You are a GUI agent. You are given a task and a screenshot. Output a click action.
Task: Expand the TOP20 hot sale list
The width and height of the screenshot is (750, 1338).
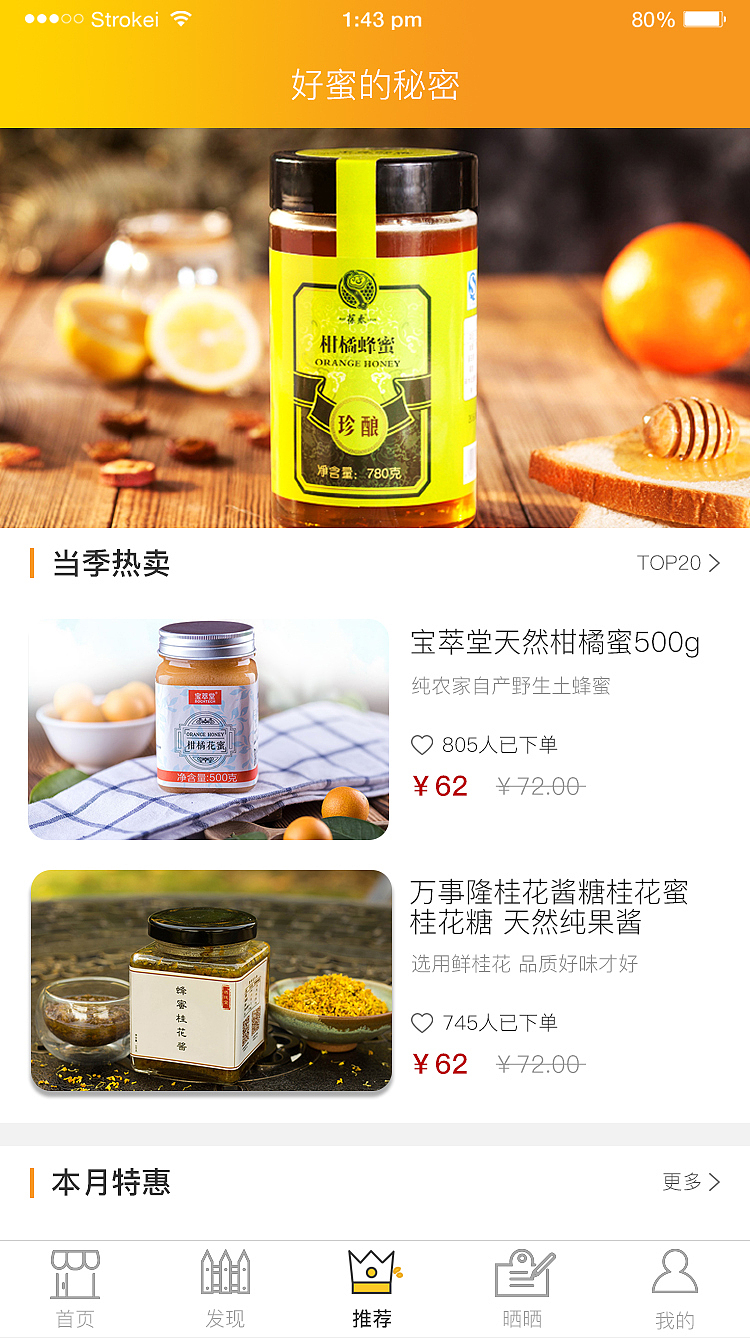point(672,562)
